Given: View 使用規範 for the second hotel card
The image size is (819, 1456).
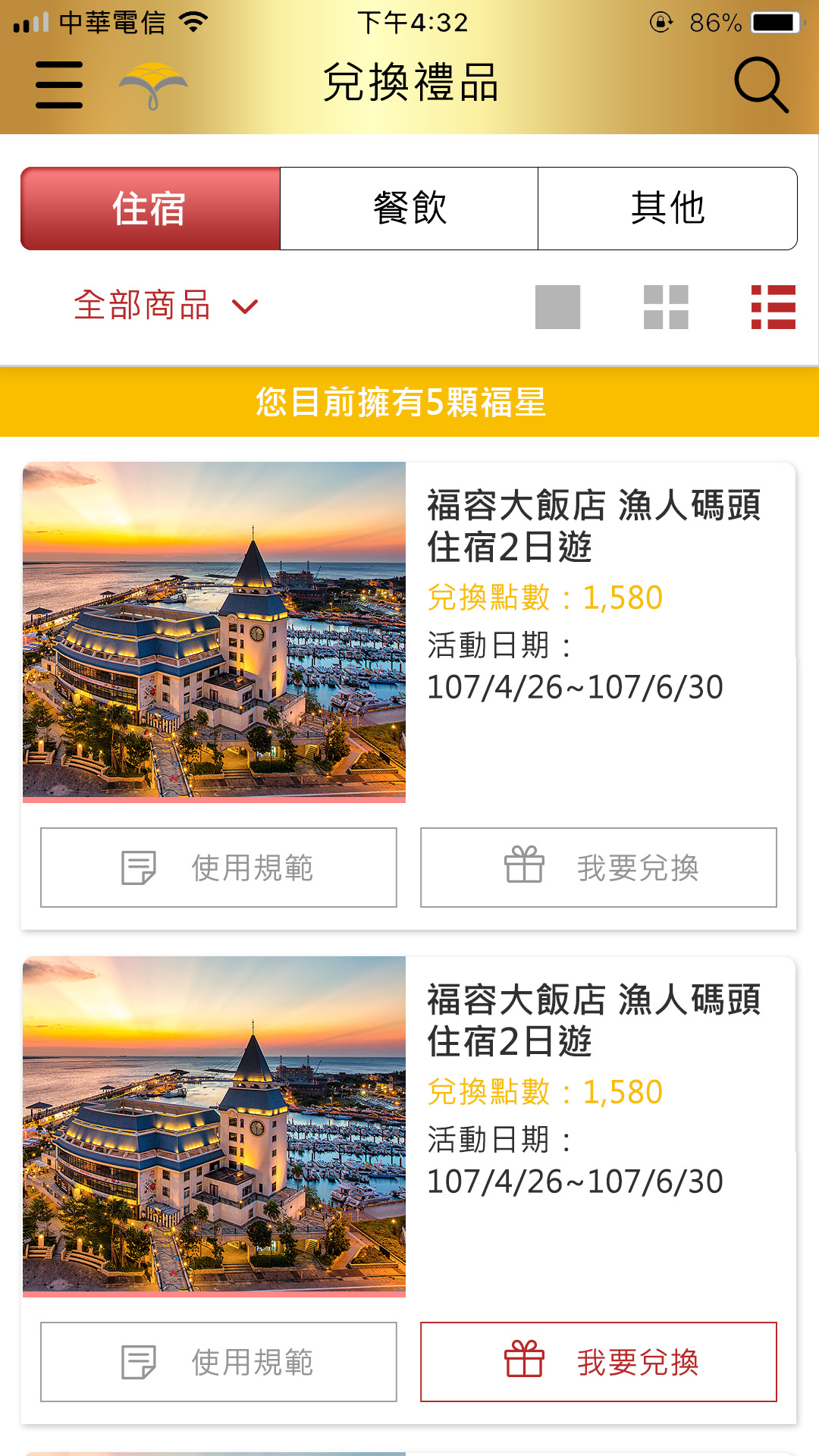Looking at the screenshot, I should click(218, 1362).
